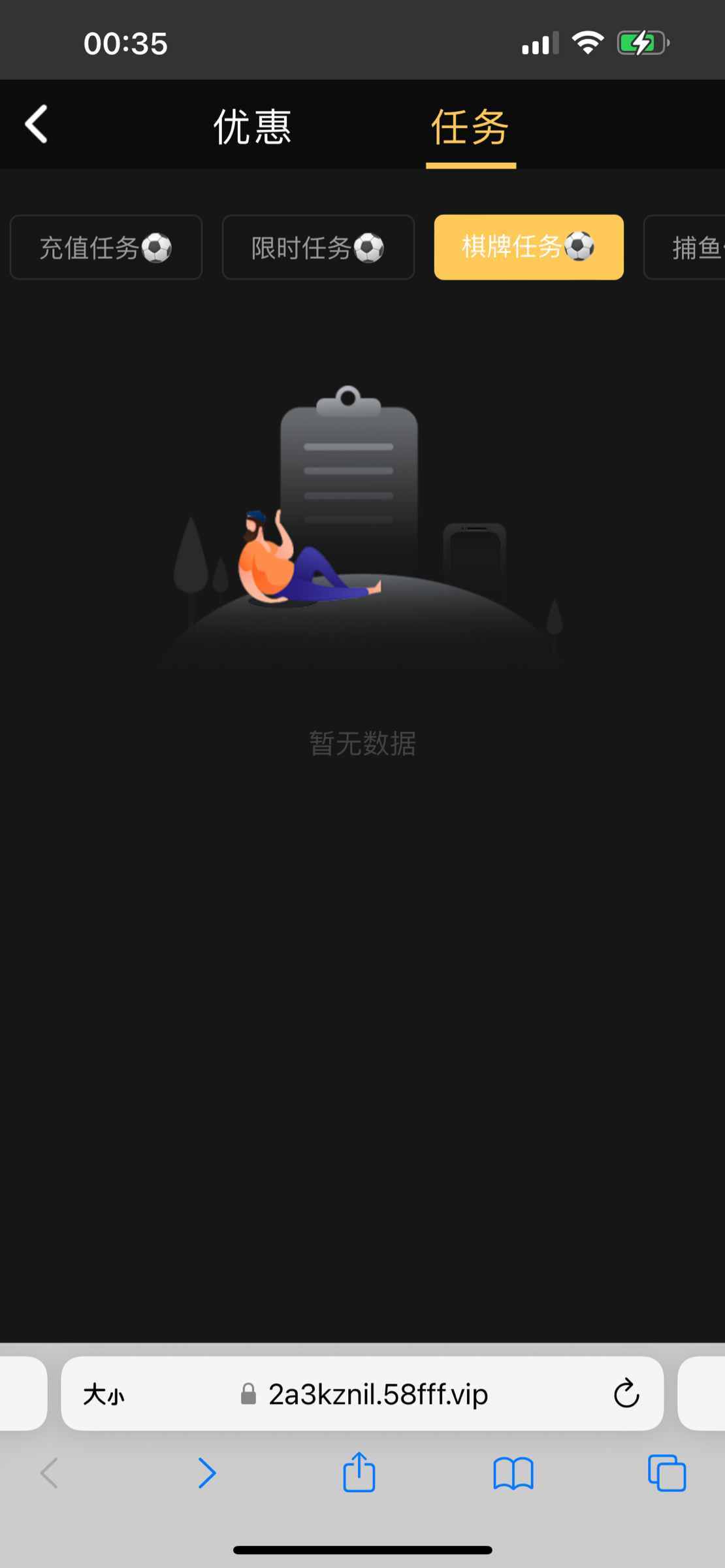Select the 充值任务 category filter
The height and width of the screenshot is (1568, 725).
tap(106, 248)
